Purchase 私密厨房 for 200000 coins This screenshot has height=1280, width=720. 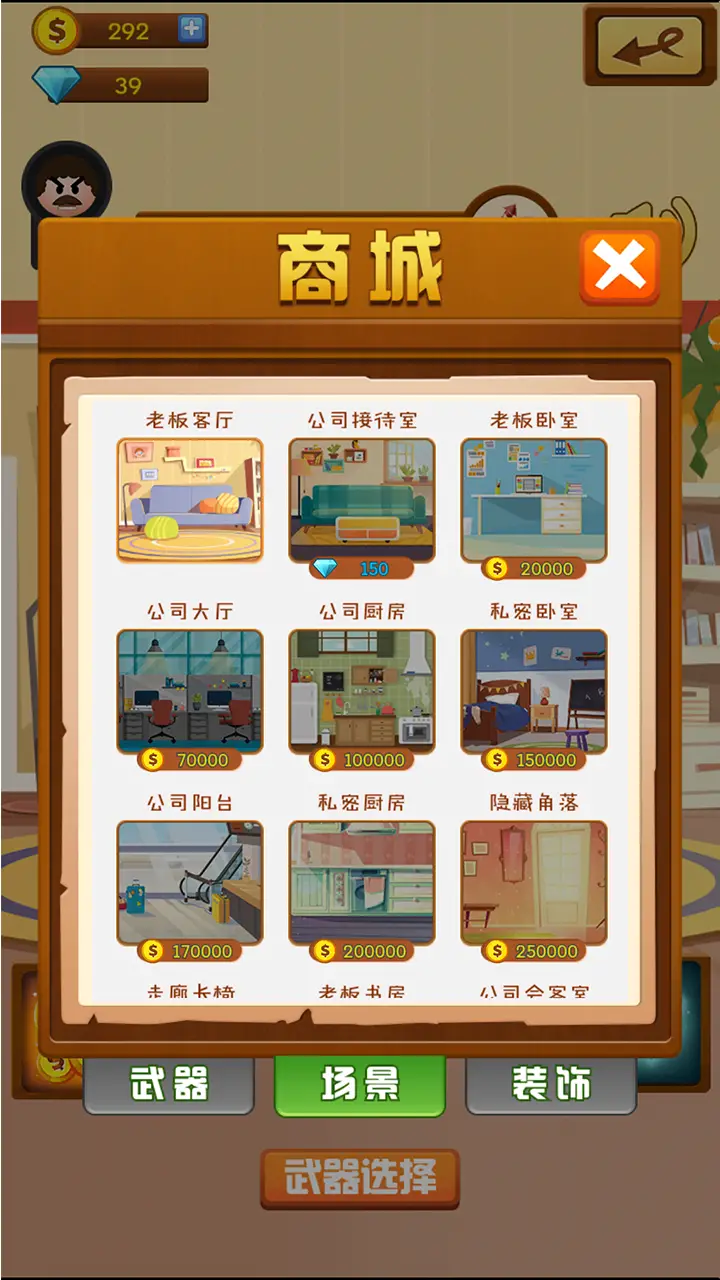click(361, 951)
